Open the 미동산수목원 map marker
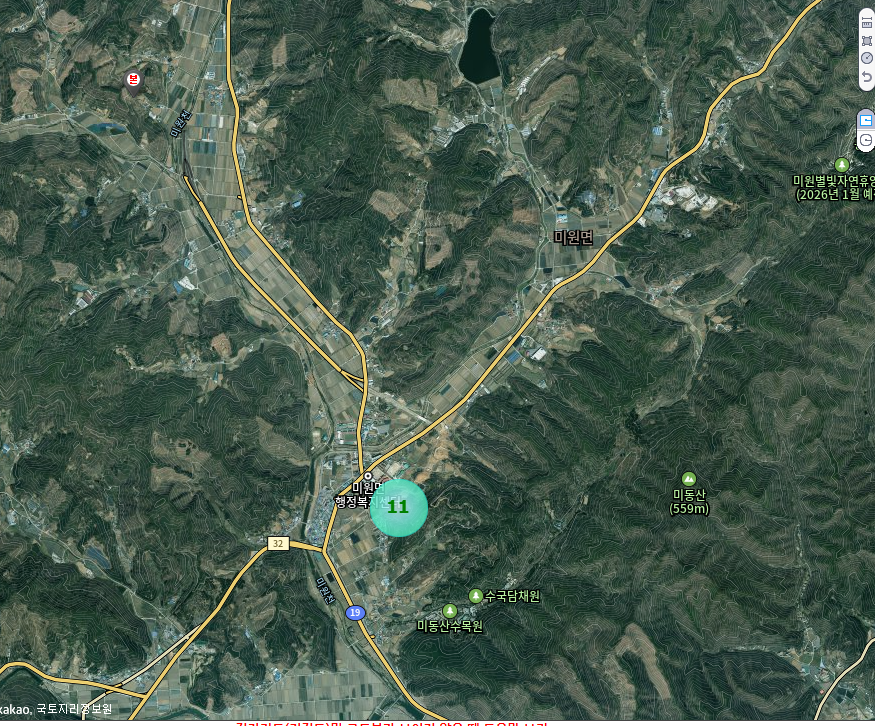875x726 pixels. coord(450,610)
